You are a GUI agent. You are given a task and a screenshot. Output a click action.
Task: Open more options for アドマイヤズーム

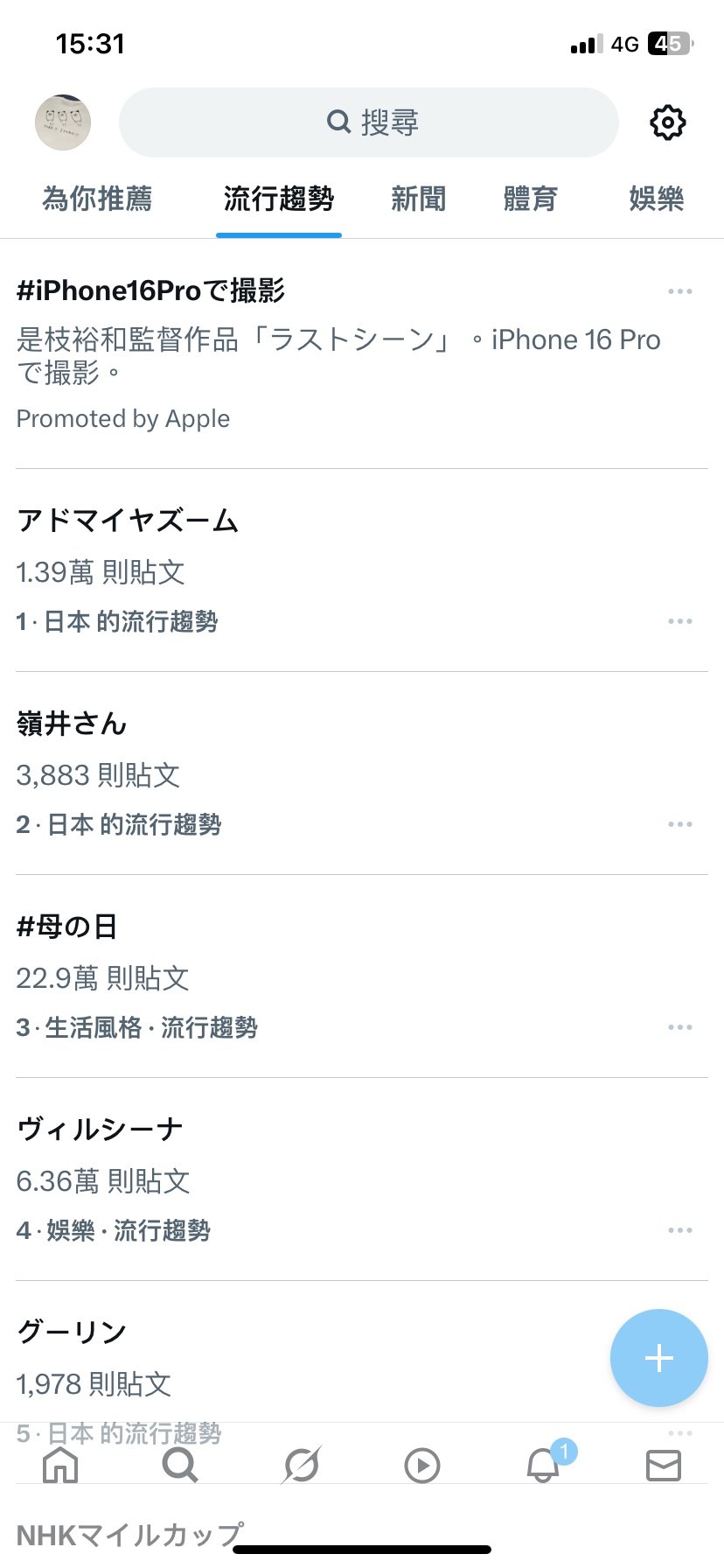point(680,621)
